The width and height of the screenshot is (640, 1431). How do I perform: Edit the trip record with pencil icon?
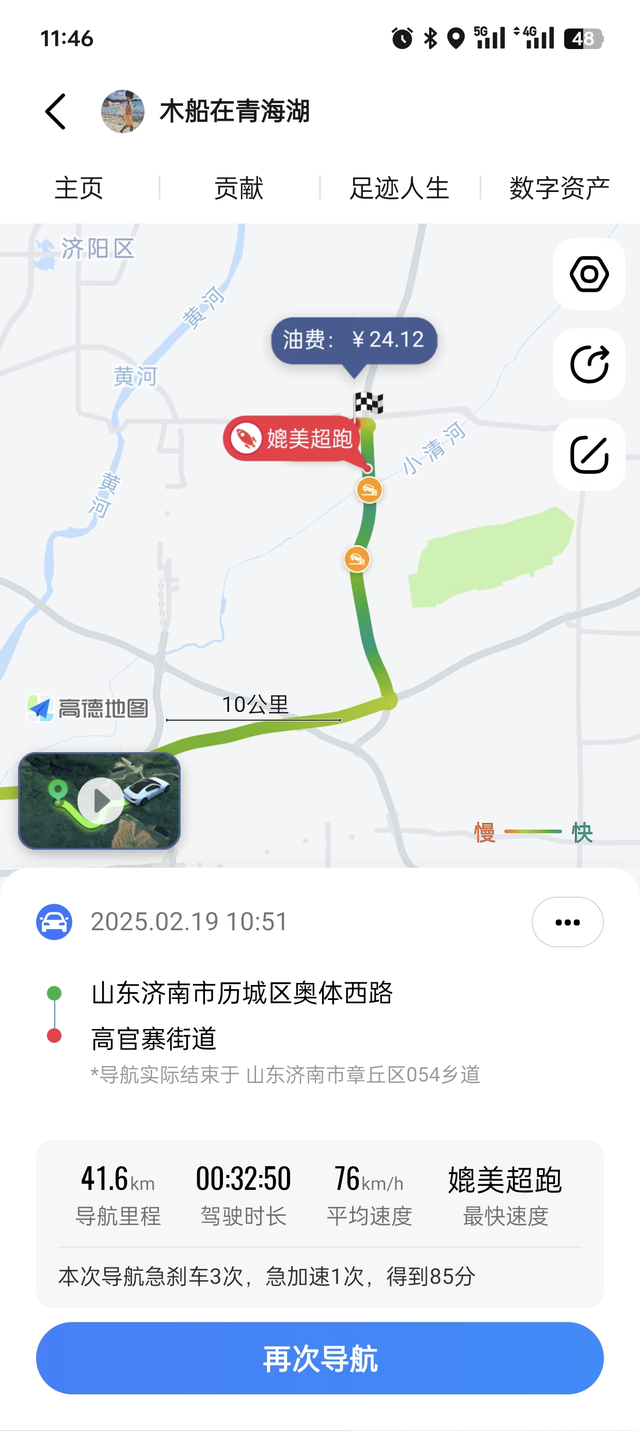click(x=589, y=455)
